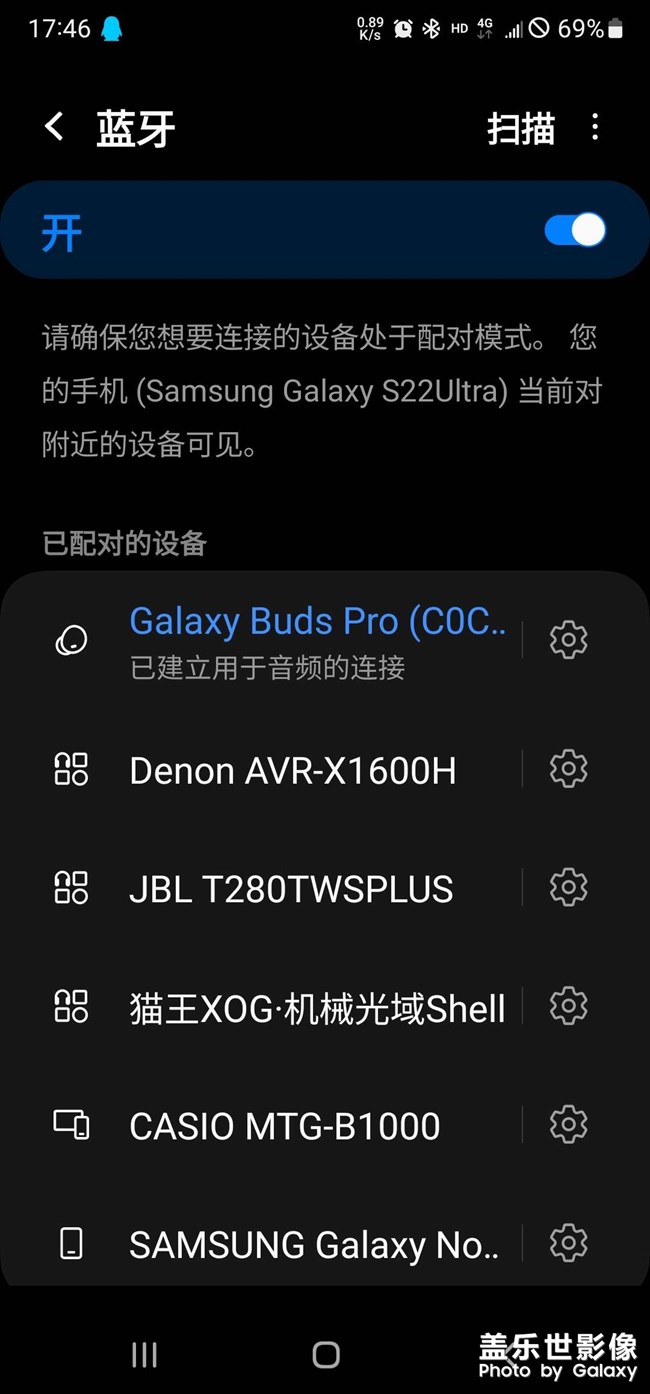The image size is (650, 1394).
Task: Open settings gear for Galaxy Buds Pro
Action: click(568, 639)
